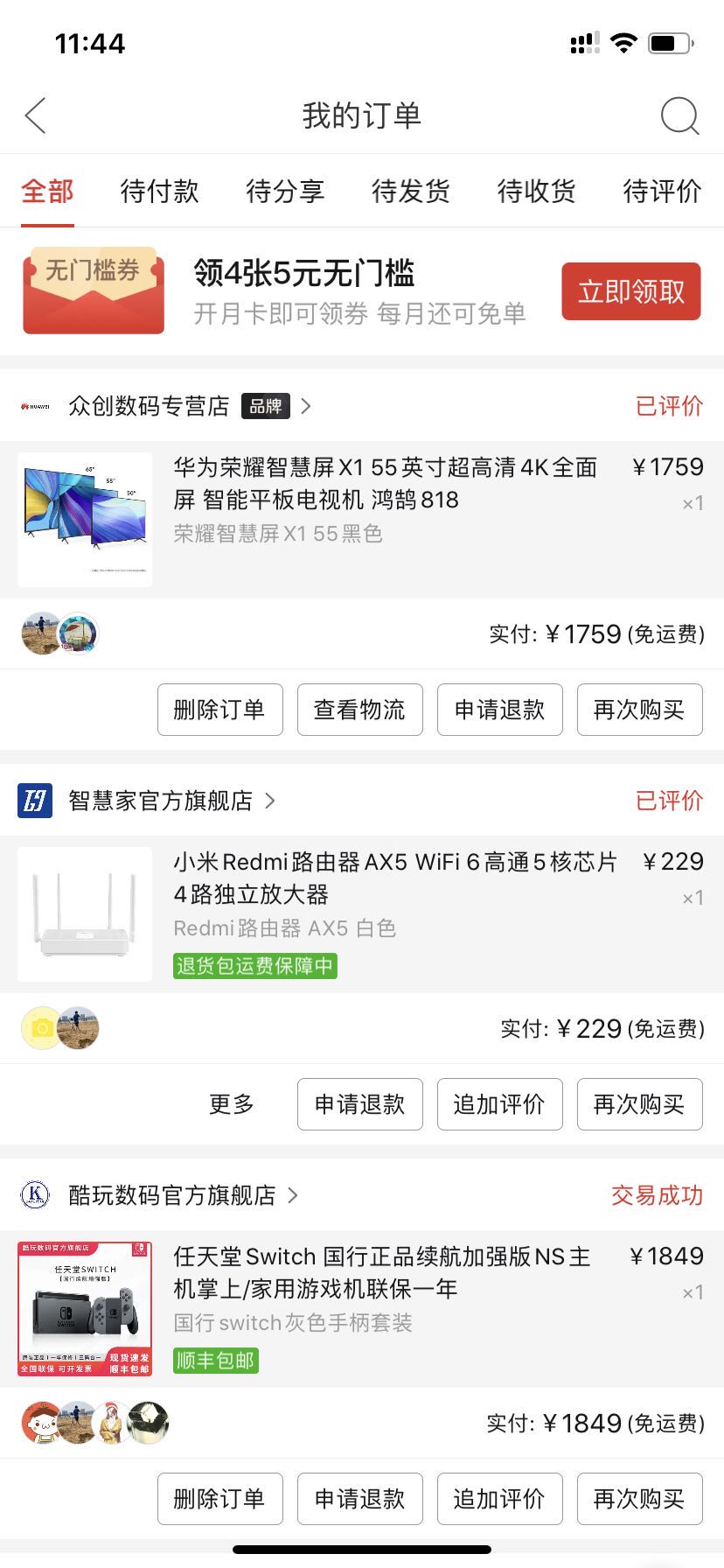Click 查看物流 on the Huawei TV order

359,710
